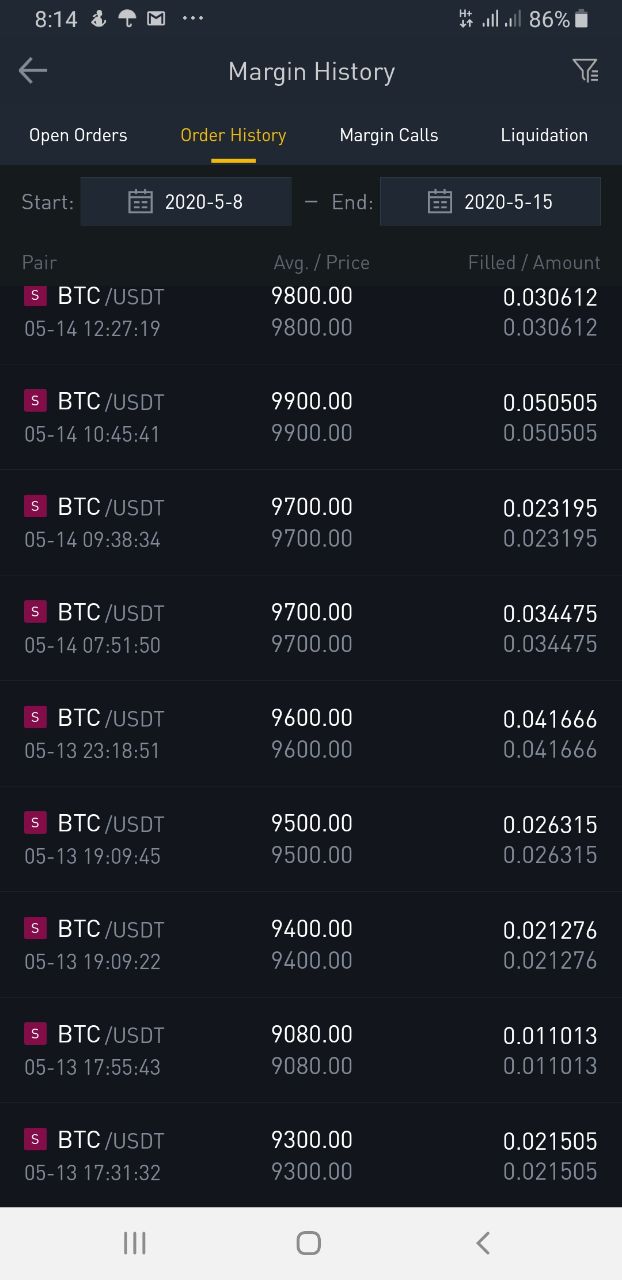This screenshot has width=622, height=1280.
Task: Open the BTC/USDT order from 05-14 09:38:34
Action: click(311, 523)
